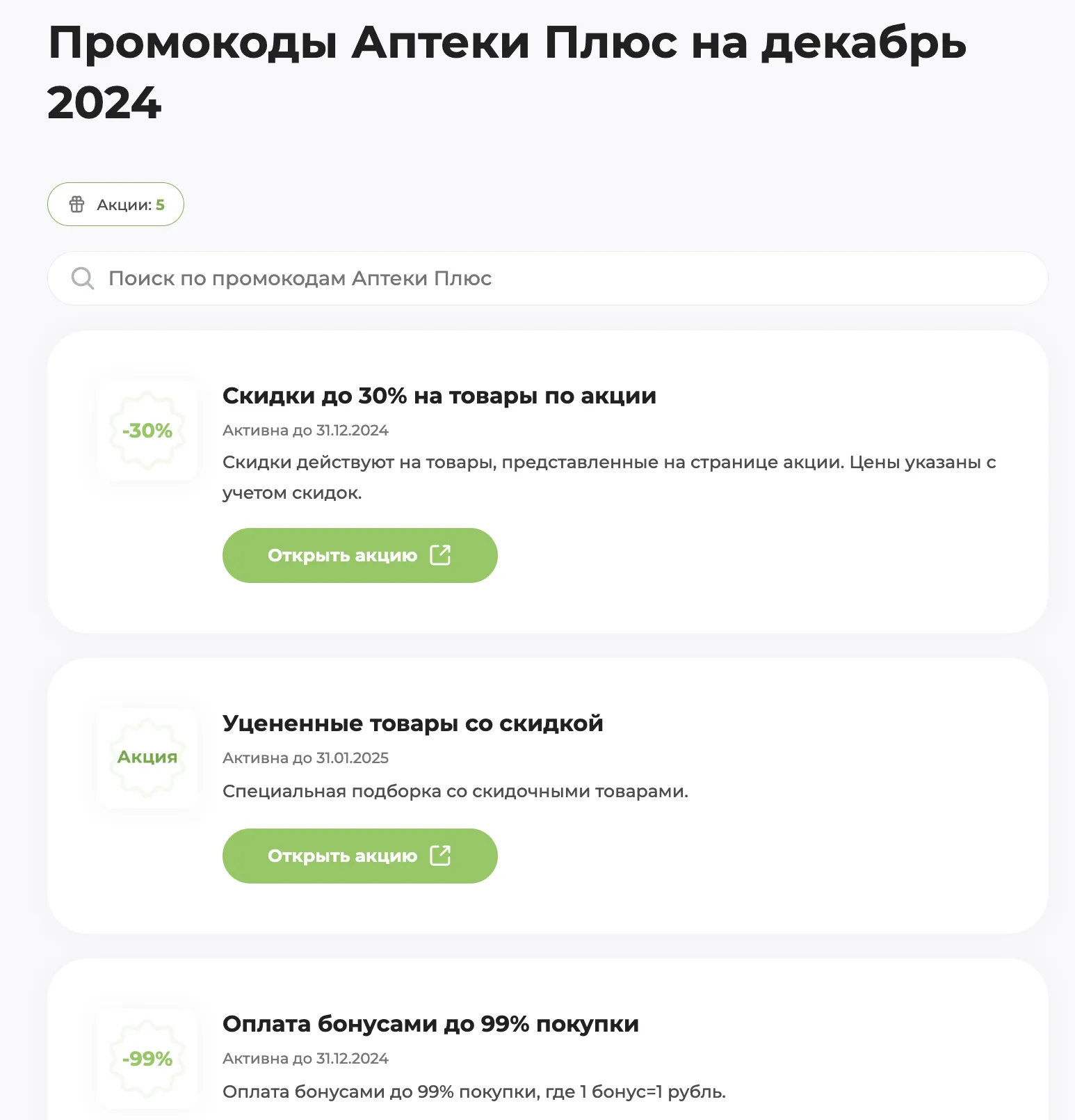The width and height of the screenshot is (1075, 1120).
Task: Tap the Аптеки Плюс promo code search field
Action: [547, 278]
